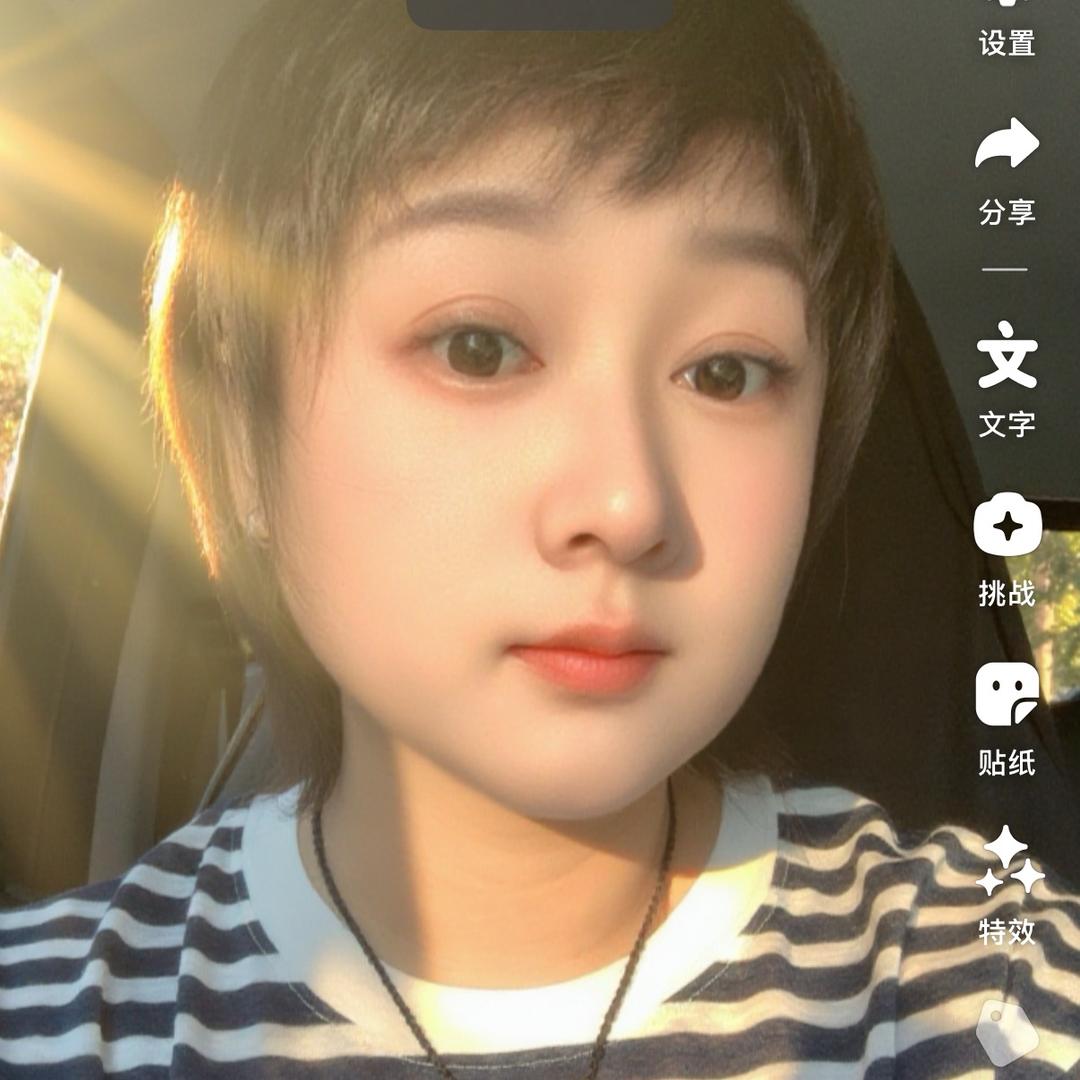Open the 设置 settings option
The image size is (1080, 1080).
(x=1006, y=30)
